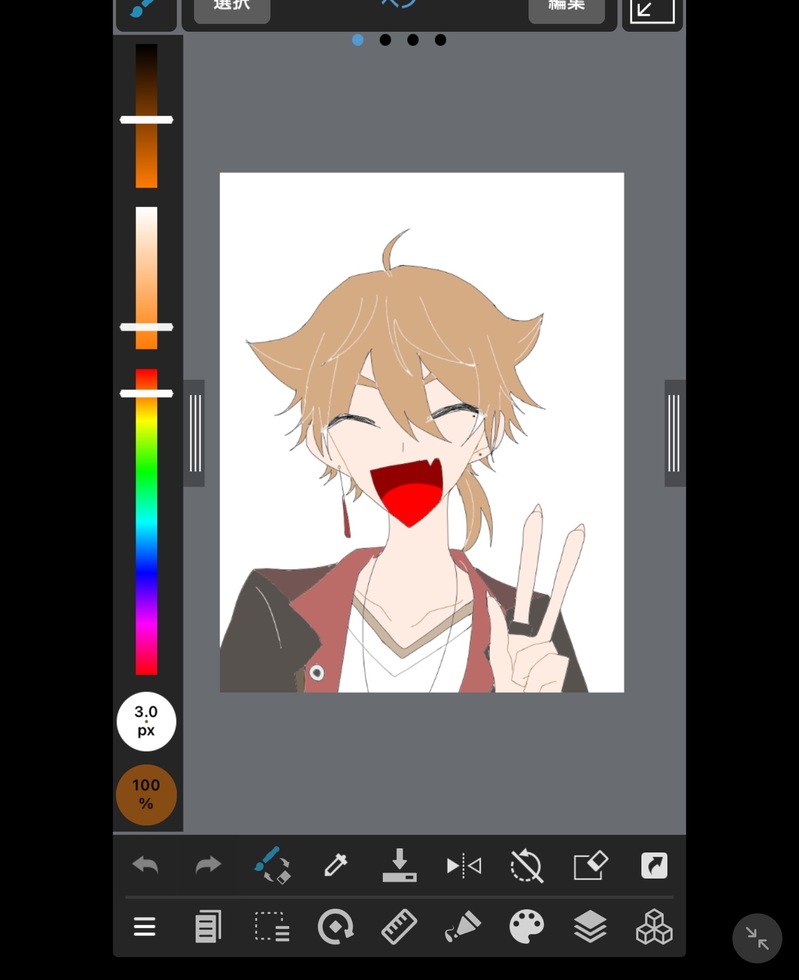The height and width of the screenshot is (980, 799).
Task: Switch between brush and eraser tool
Action: 272,865
